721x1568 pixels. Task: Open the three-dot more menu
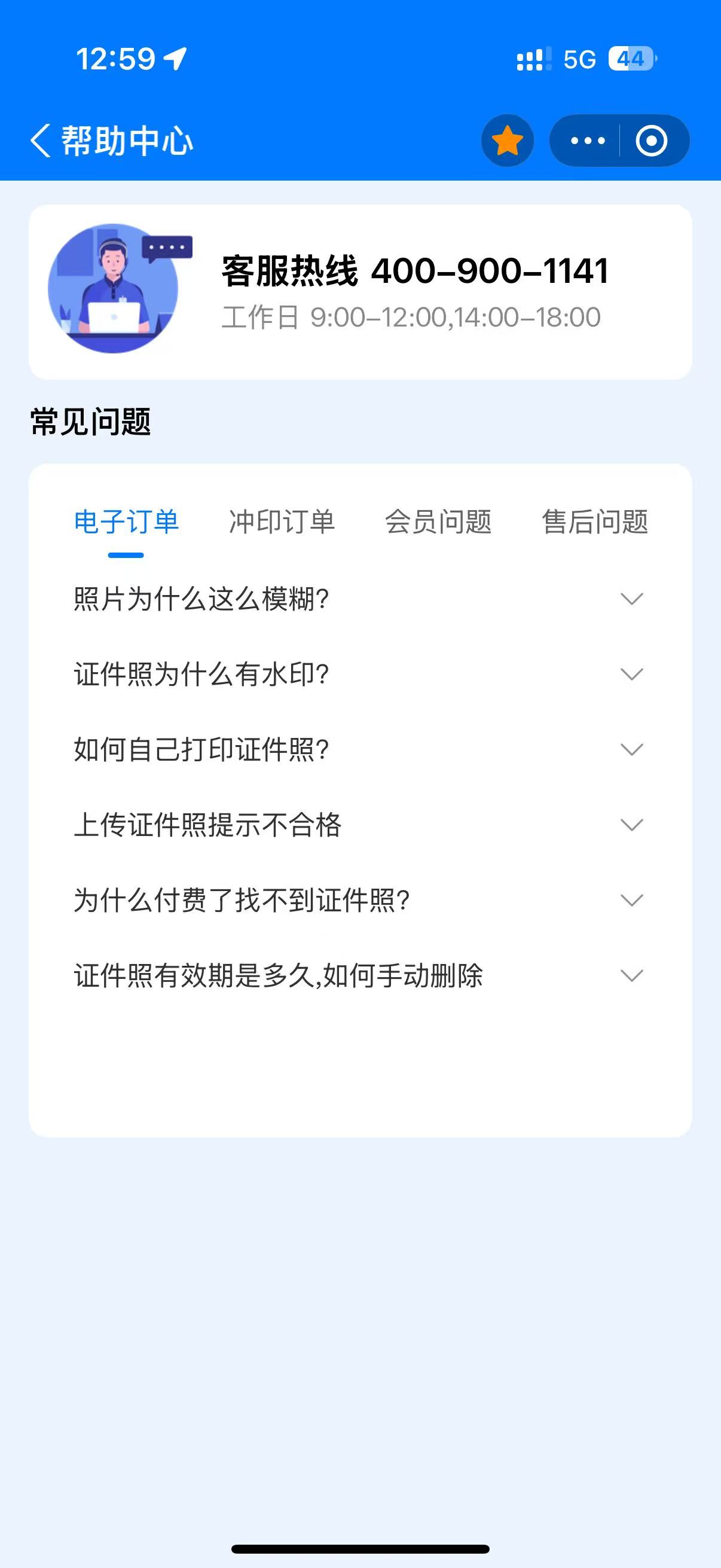point(587,141)
